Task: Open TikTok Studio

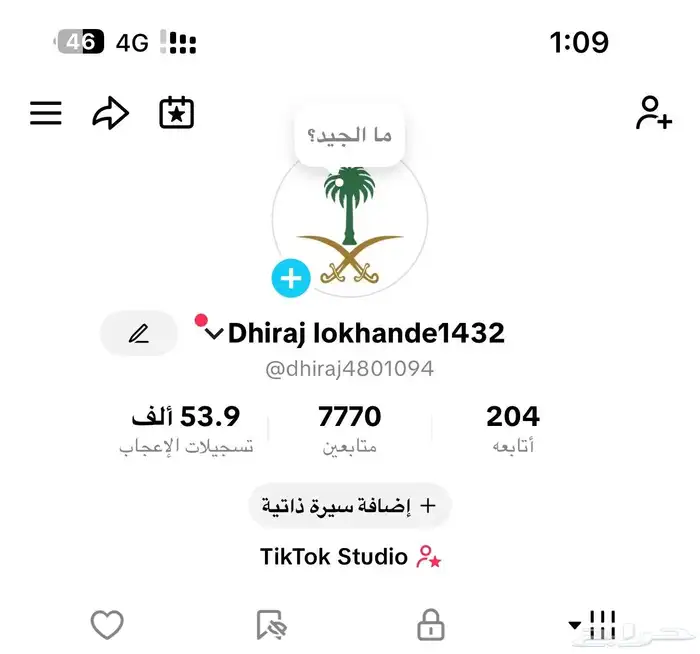Action: [349, 557]
